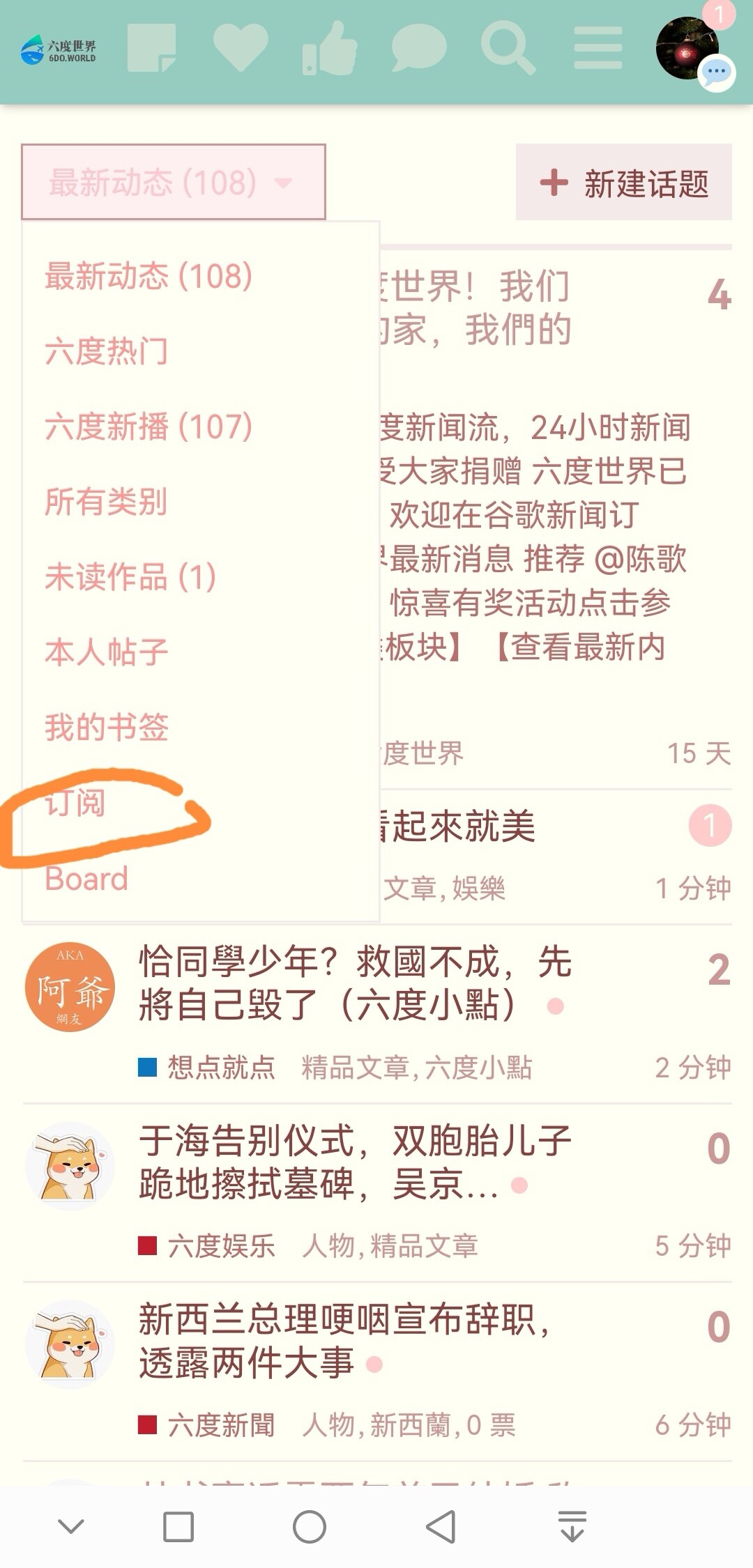Screen dimensions: 753x1568
Task: Create a new topic with 新建话题
Action: point(624,183)
